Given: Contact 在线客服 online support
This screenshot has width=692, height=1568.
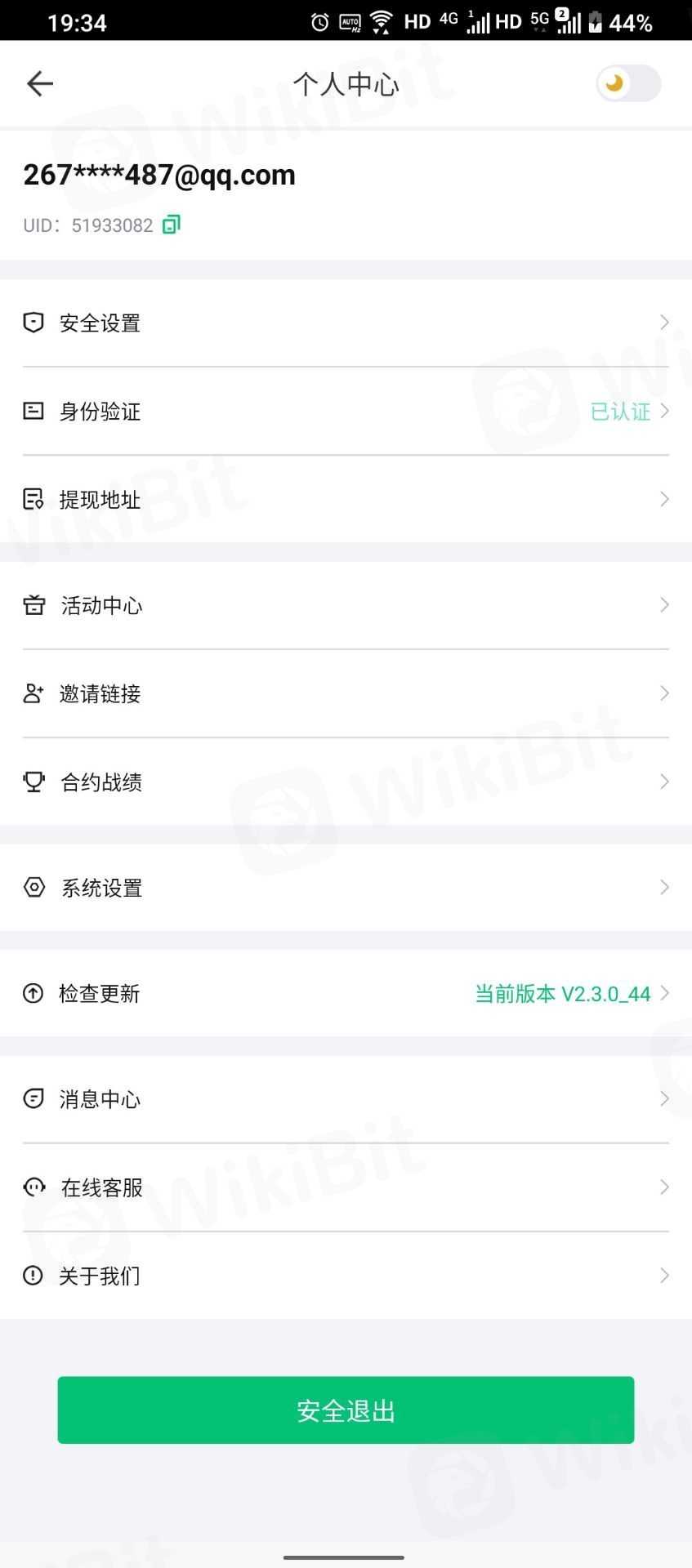Looking at the screenshot, I should pos(346,1187).
